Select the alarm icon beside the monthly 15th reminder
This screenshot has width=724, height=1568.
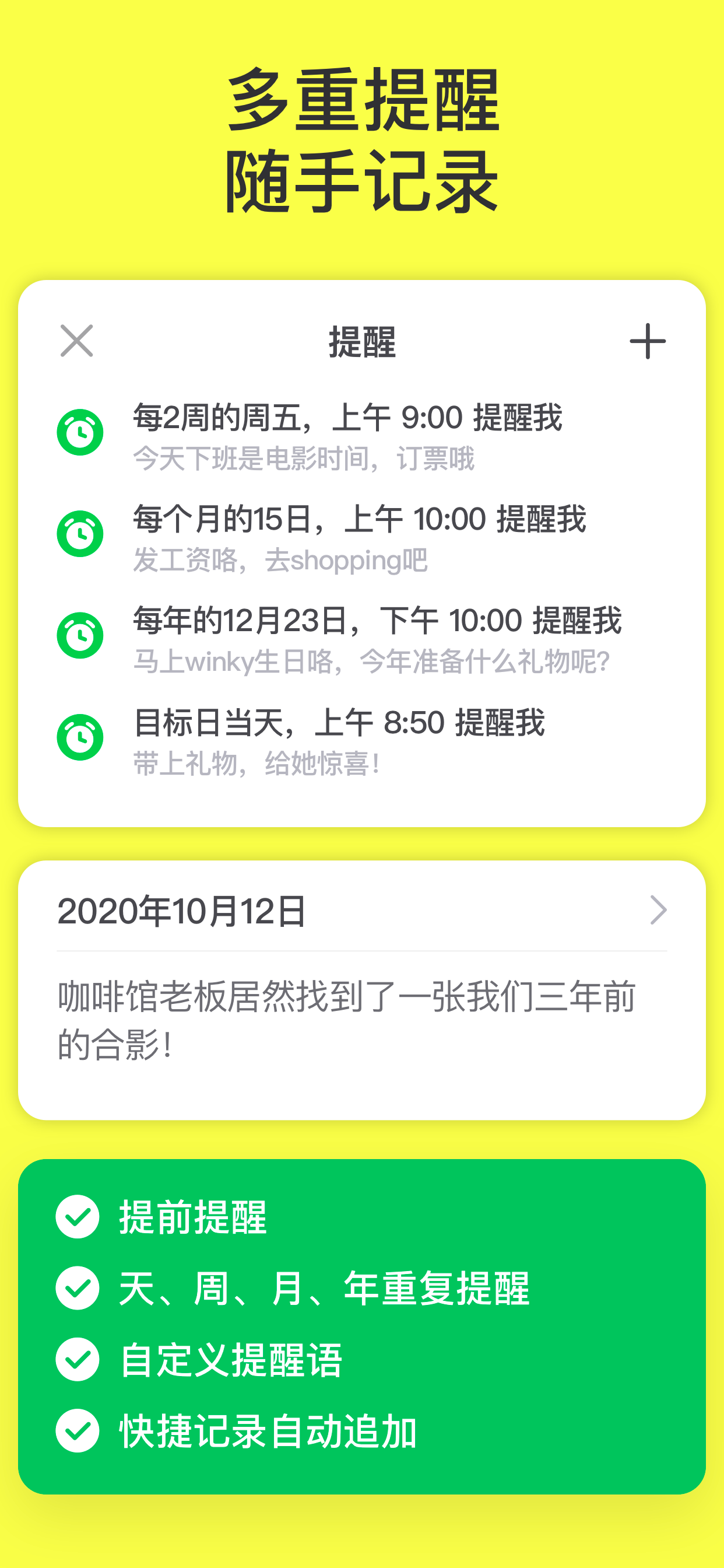80,531
